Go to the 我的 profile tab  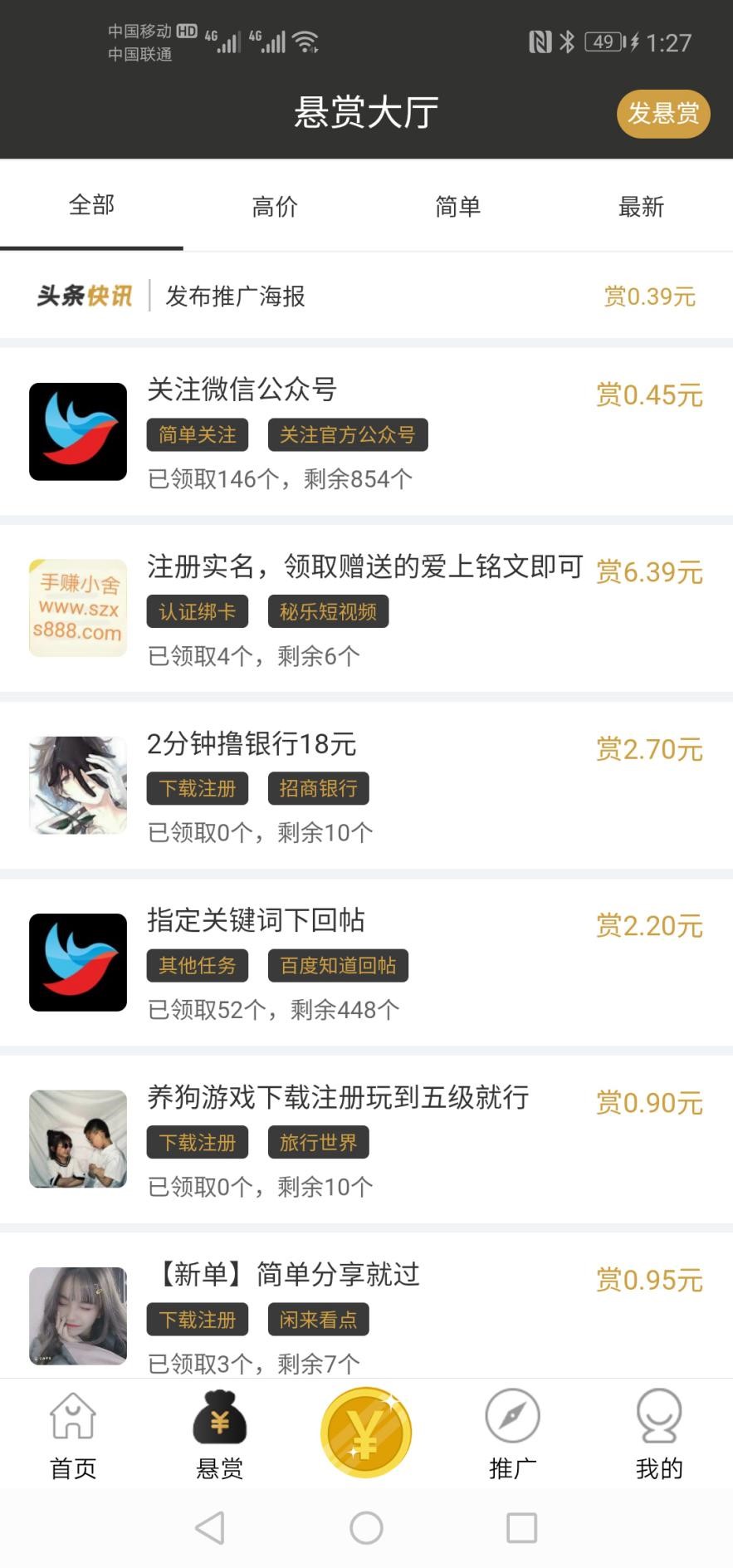pos(658,1433)
